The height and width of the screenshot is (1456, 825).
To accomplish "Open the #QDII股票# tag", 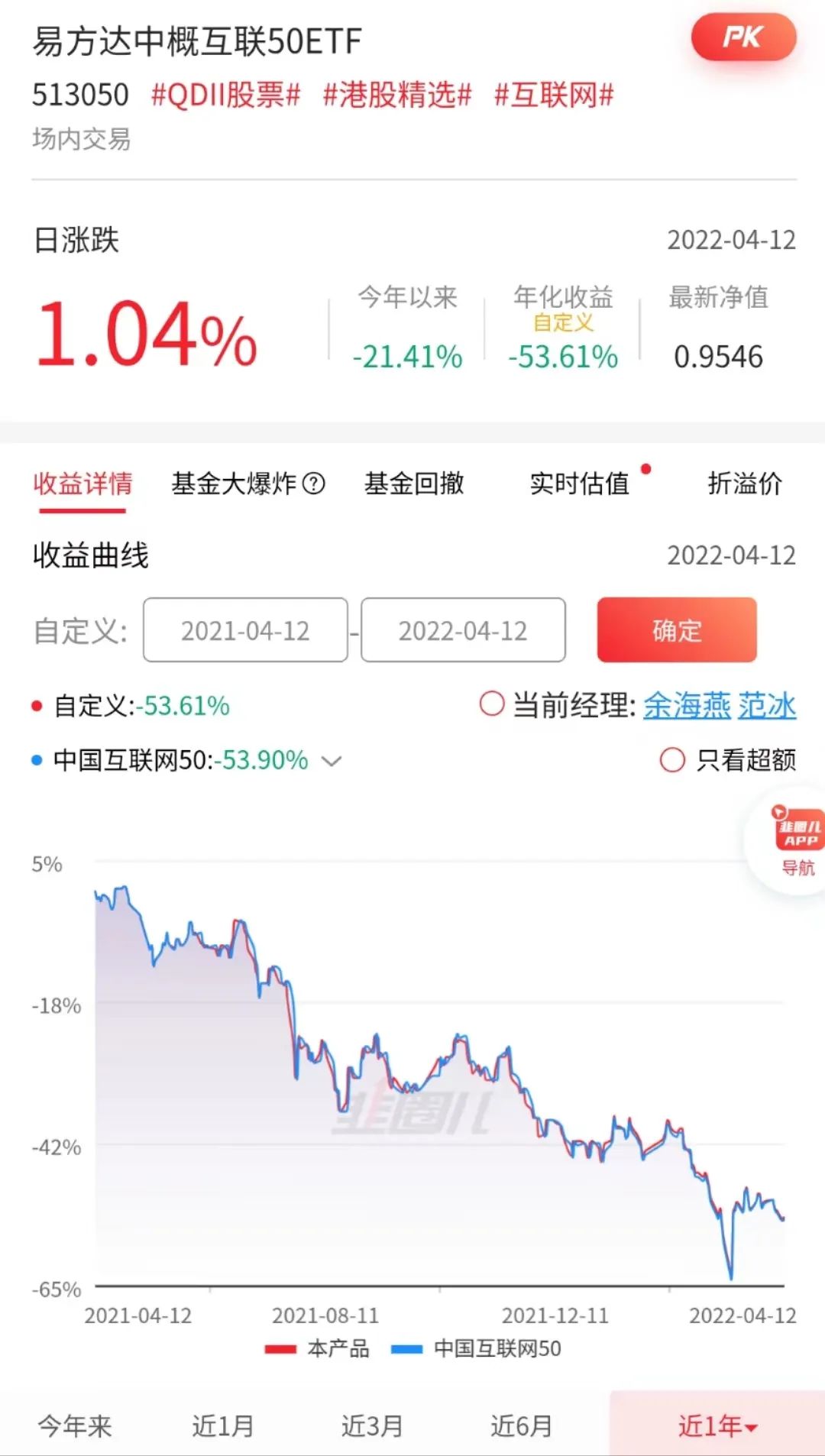I will [226, 95].
